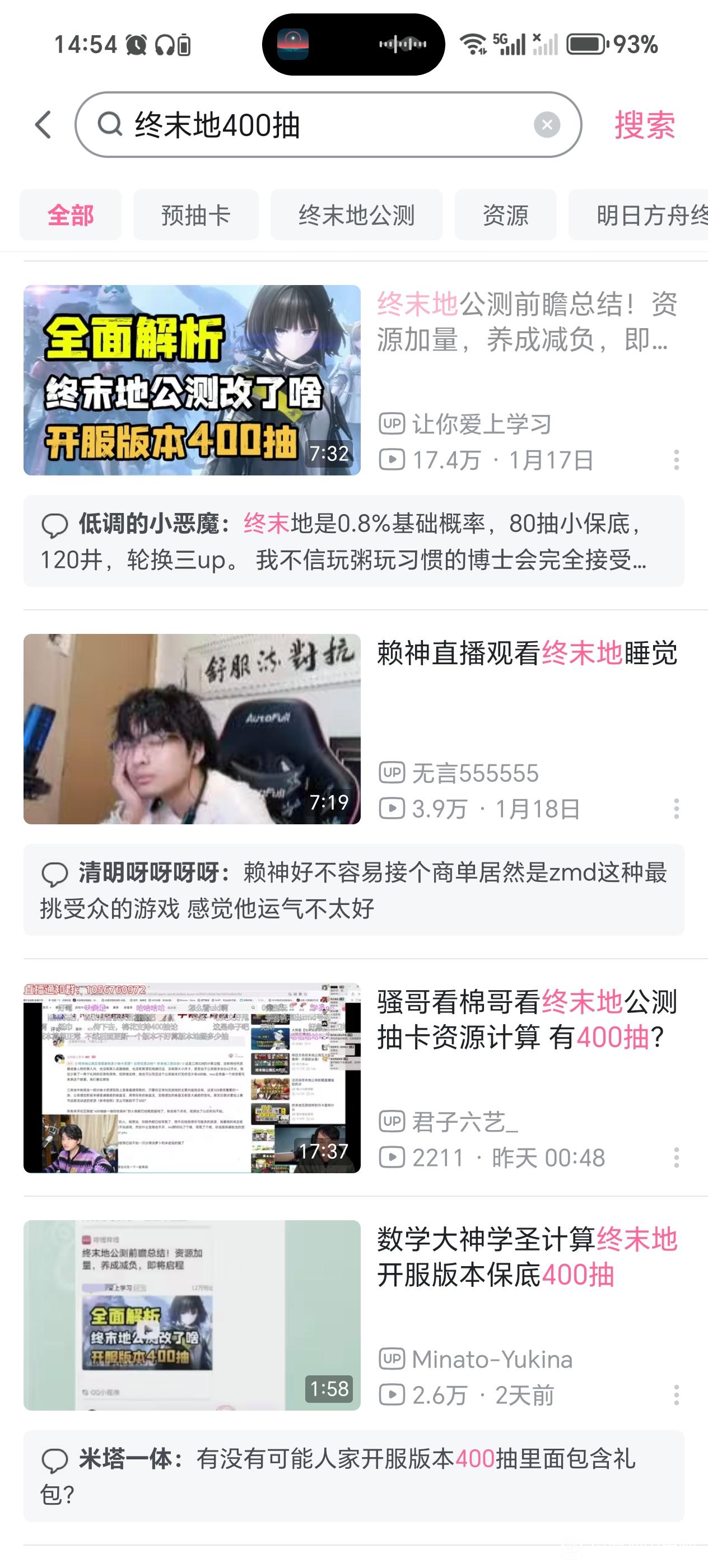Viewport: 708px width, 1568px height.
Task: Tap the 搜索 button
Action: tap(644, 125)
